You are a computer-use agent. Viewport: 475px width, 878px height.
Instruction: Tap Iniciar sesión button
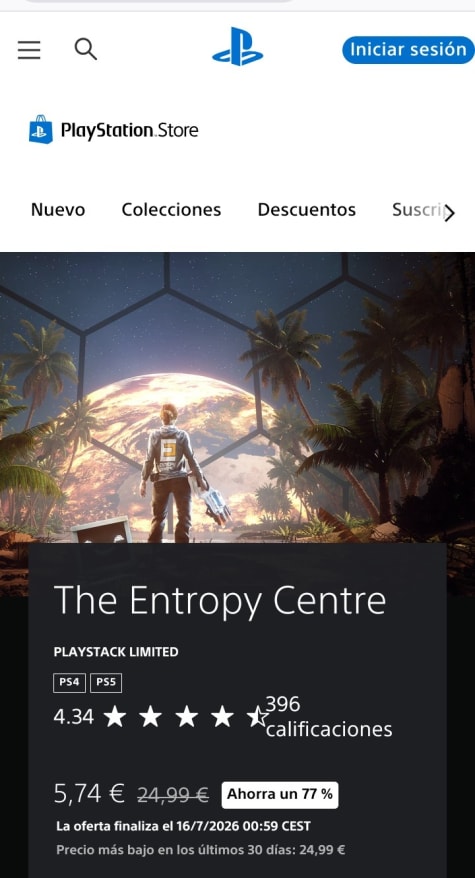(x=408, y=49)
